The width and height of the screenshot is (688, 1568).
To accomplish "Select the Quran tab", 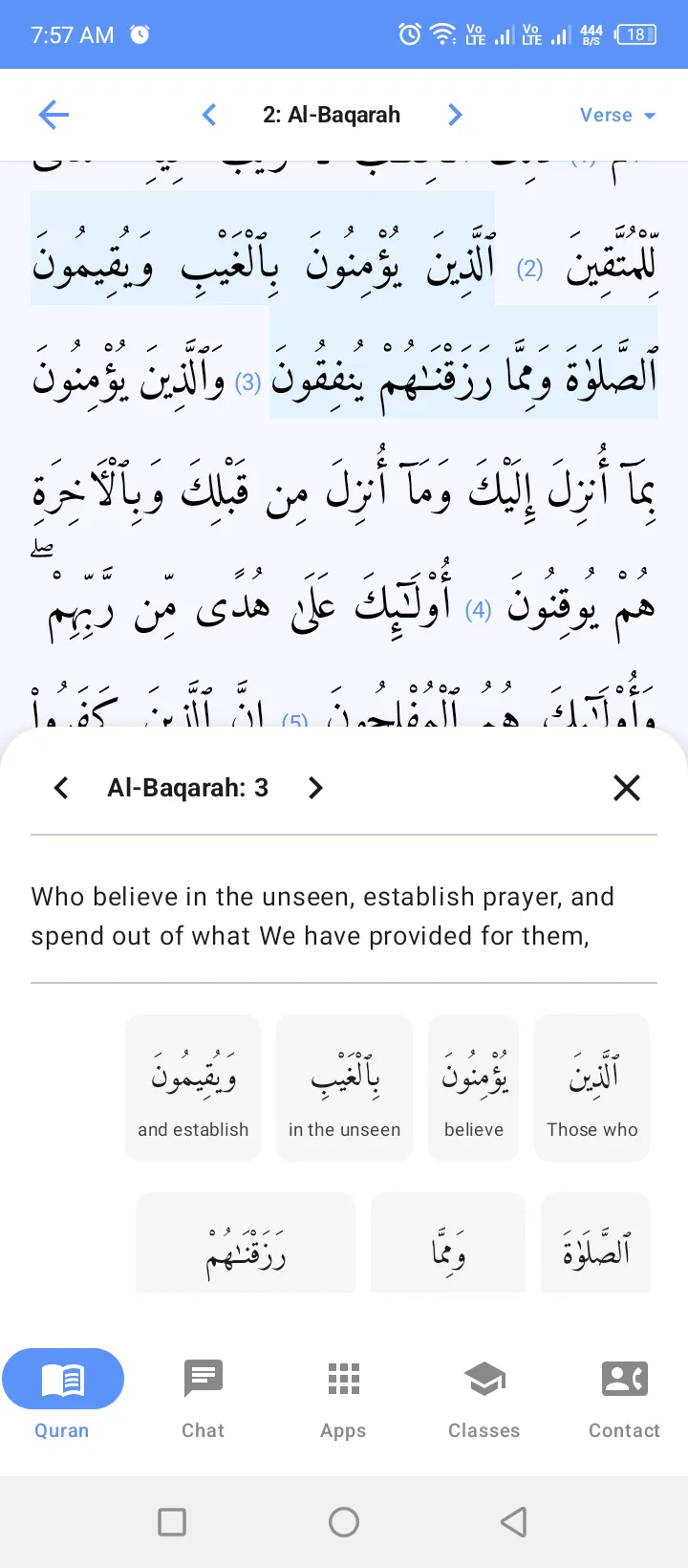I will pyautogui.click(x=62, y=1400).
